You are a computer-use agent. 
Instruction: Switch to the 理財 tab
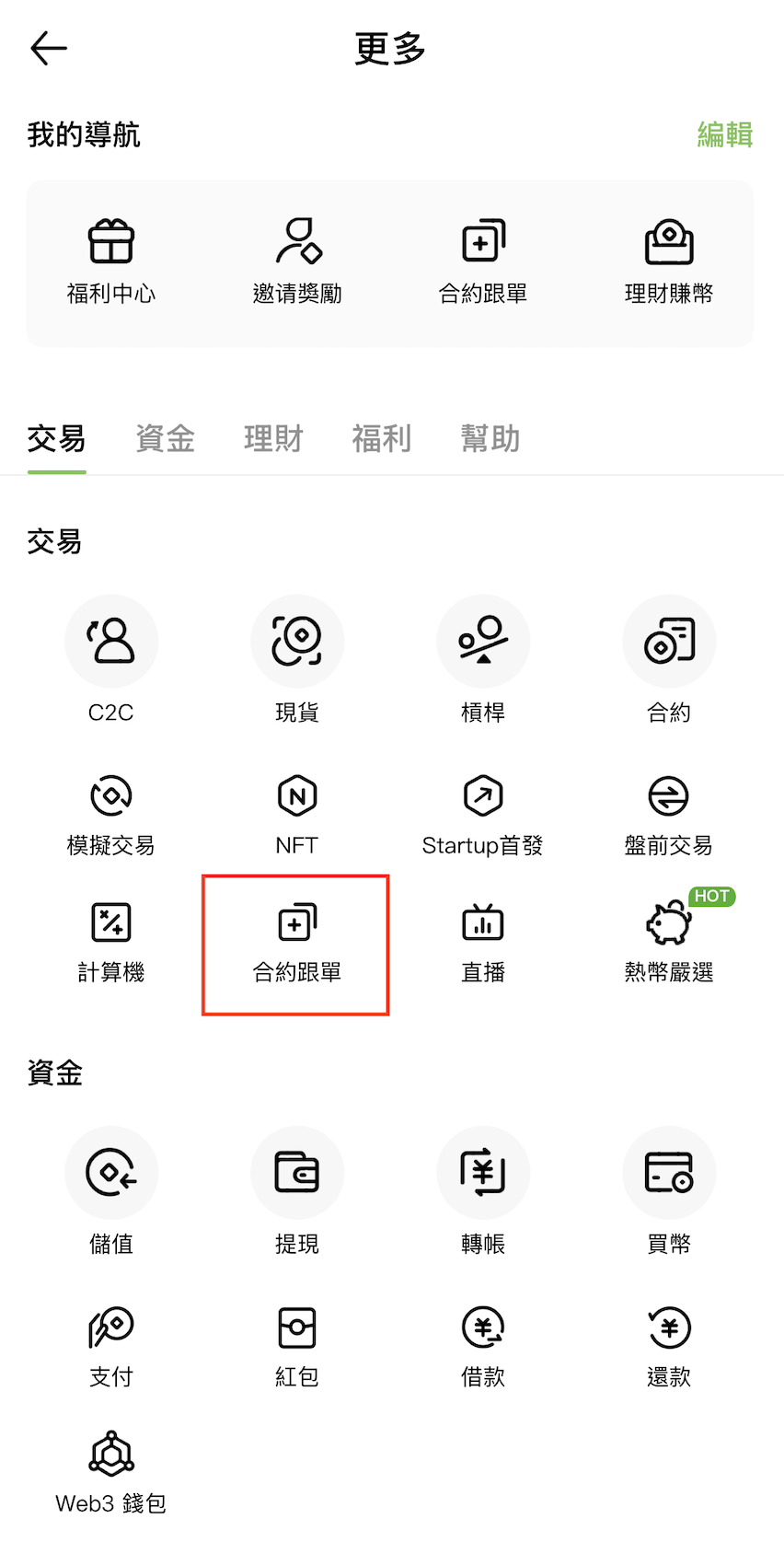273,438
